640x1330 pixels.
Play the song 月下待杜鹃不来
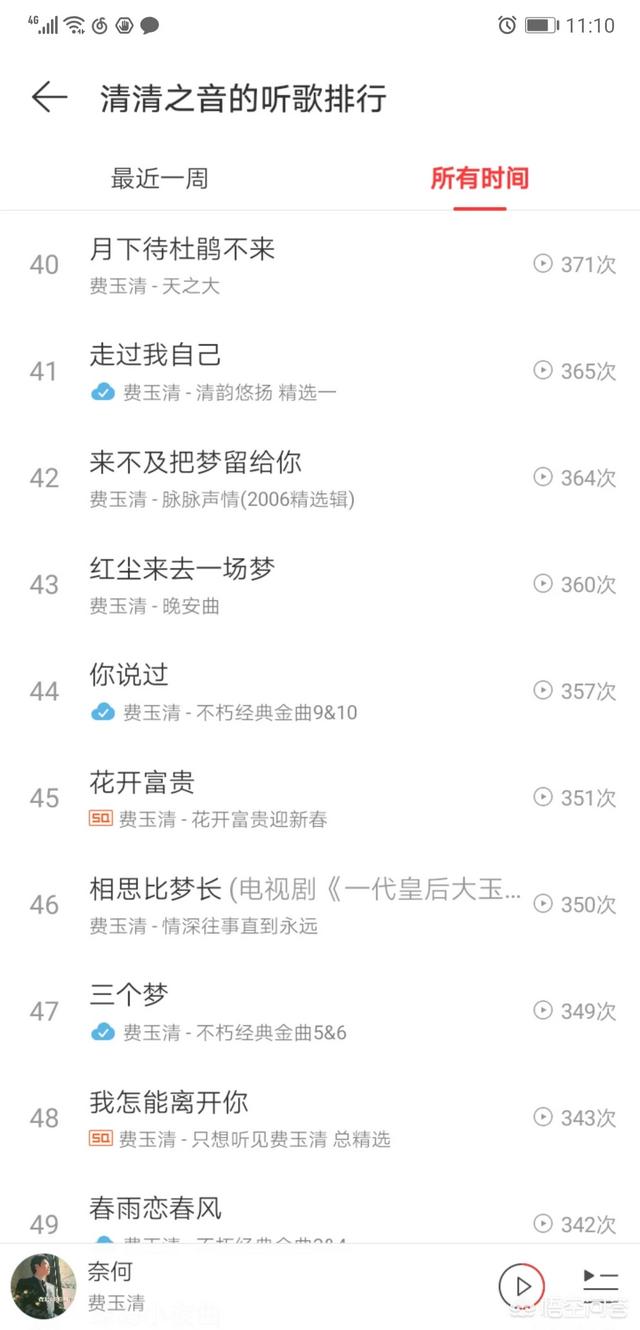320,265
